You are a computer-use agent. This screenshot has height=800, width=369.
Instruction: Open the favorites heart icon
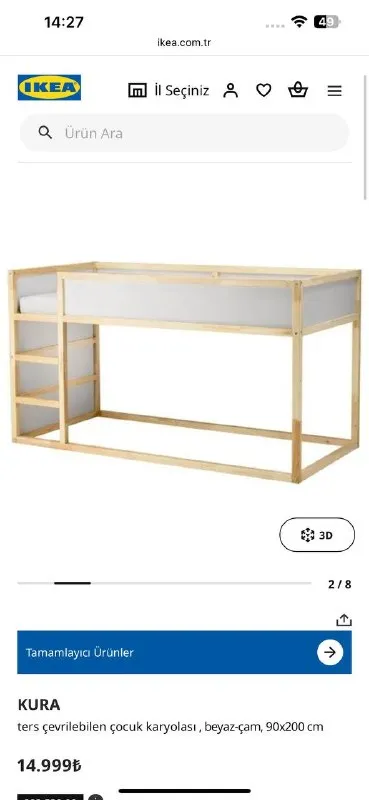pyautogui.click(x=263, y=91)
